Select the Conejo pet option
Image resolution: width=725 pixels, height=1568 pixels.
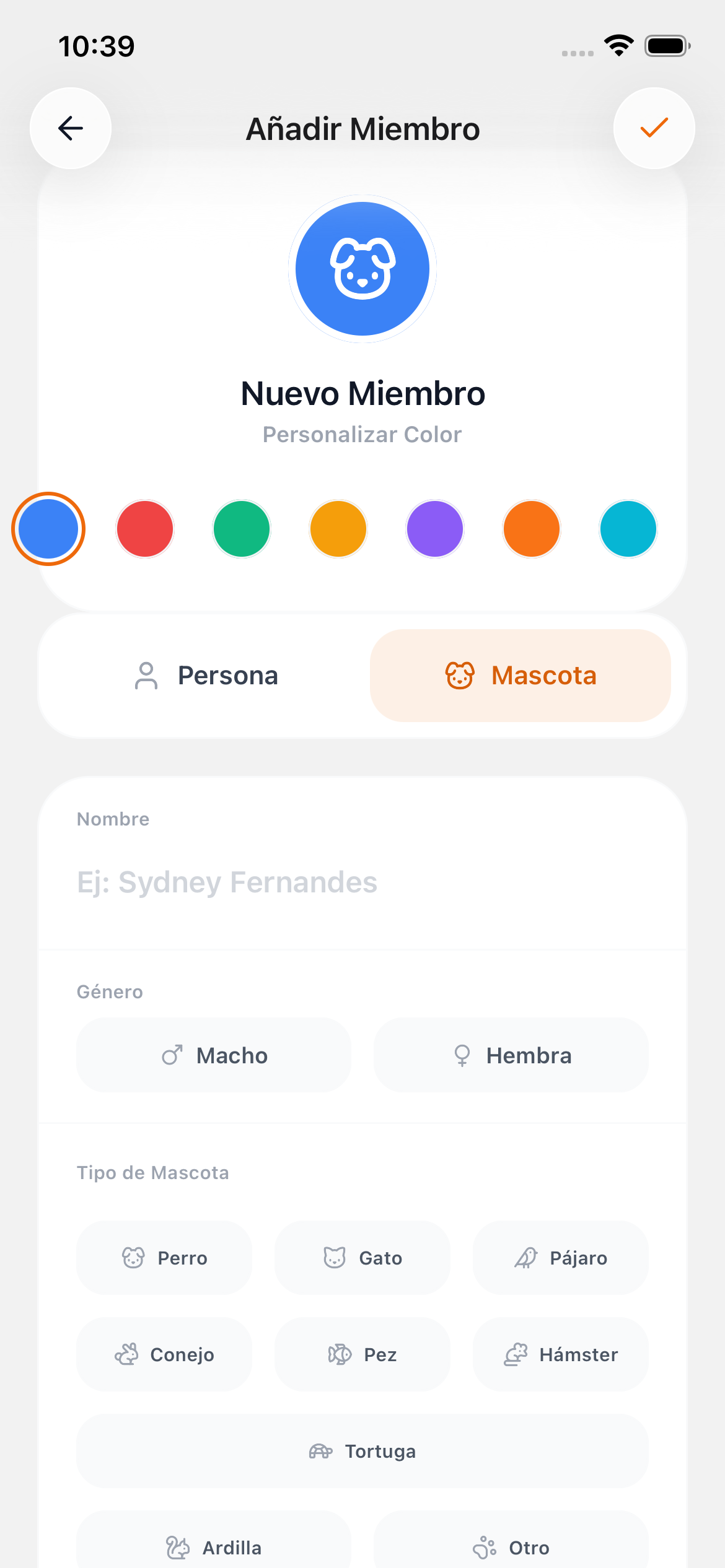click(x=164, y=1354)
